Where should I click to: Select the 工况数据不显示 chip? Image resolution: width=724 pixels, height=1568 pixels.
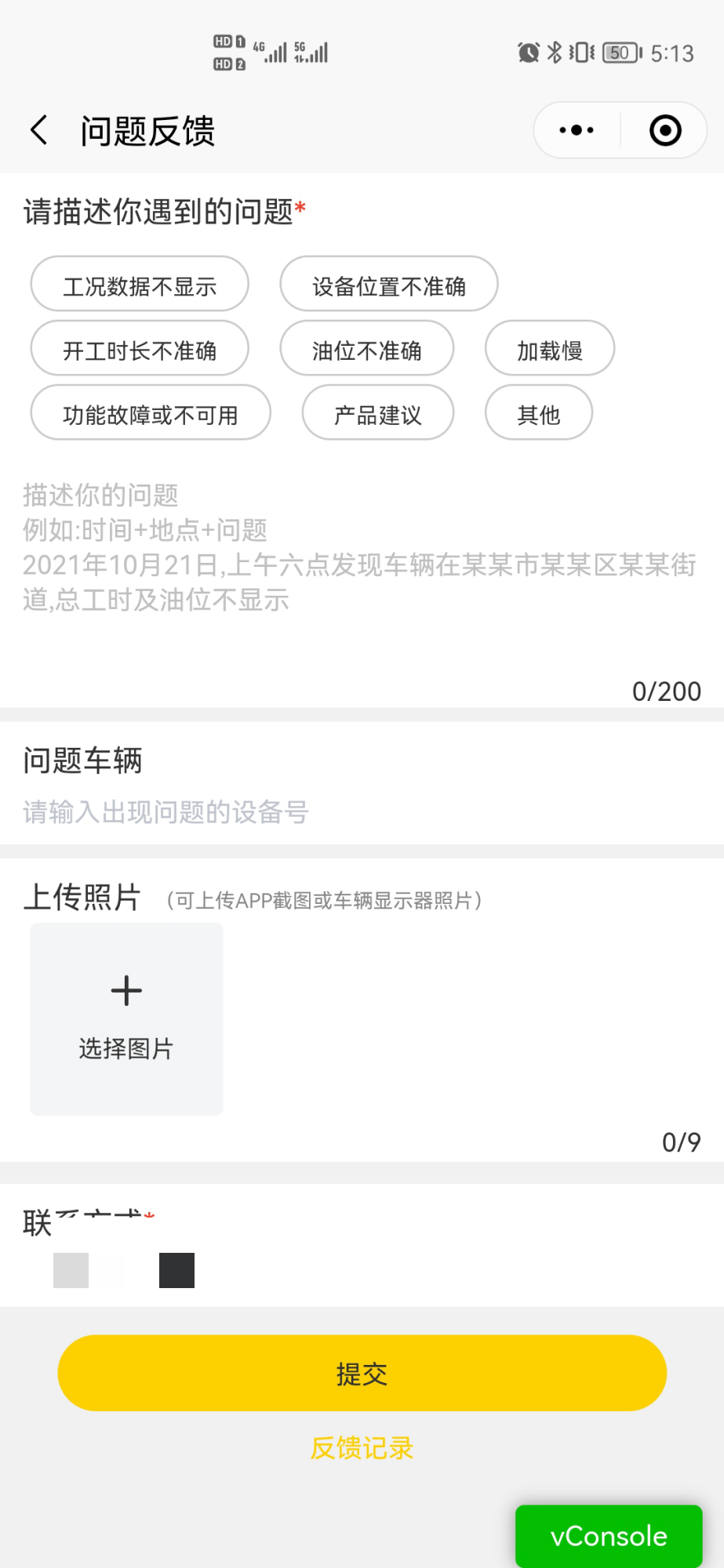(x=140, y=284)
